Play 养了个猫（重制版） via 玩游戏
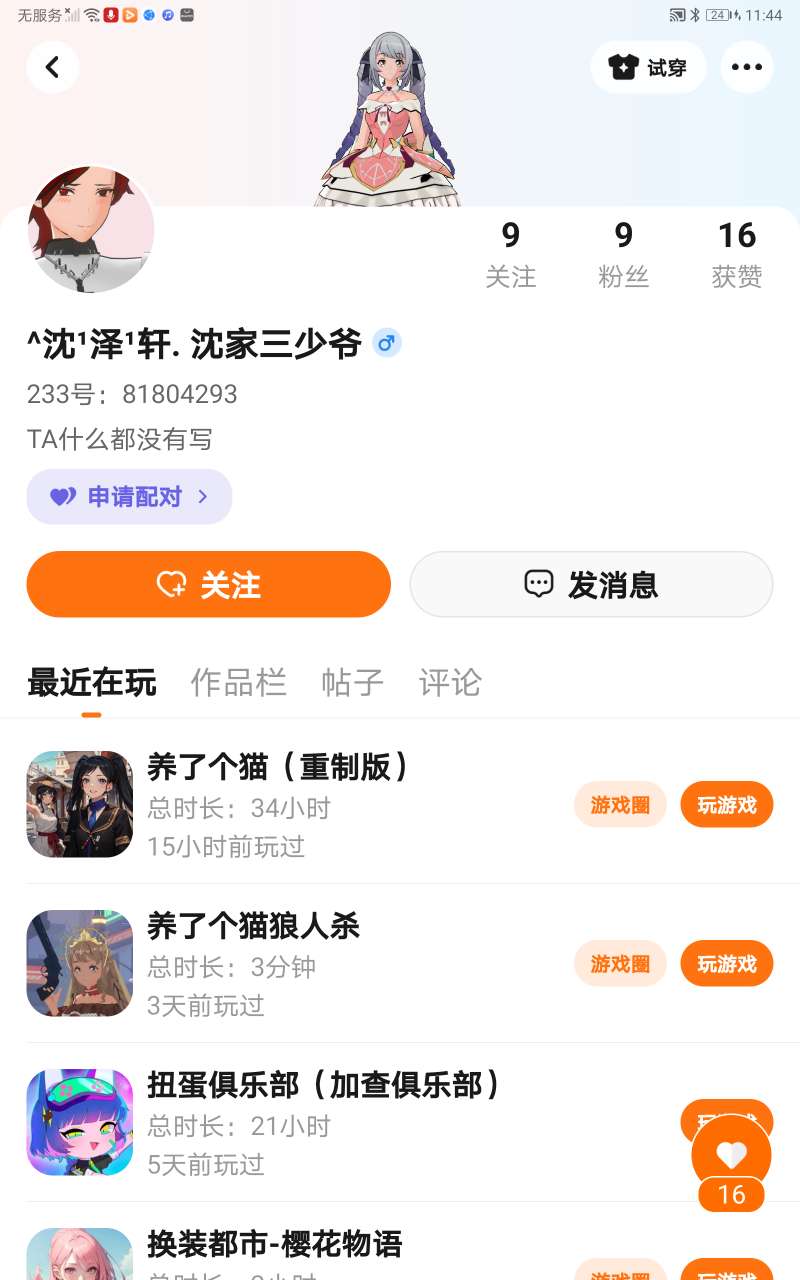Viewport: 800px width, 1280px height. (x=727, y=805)
